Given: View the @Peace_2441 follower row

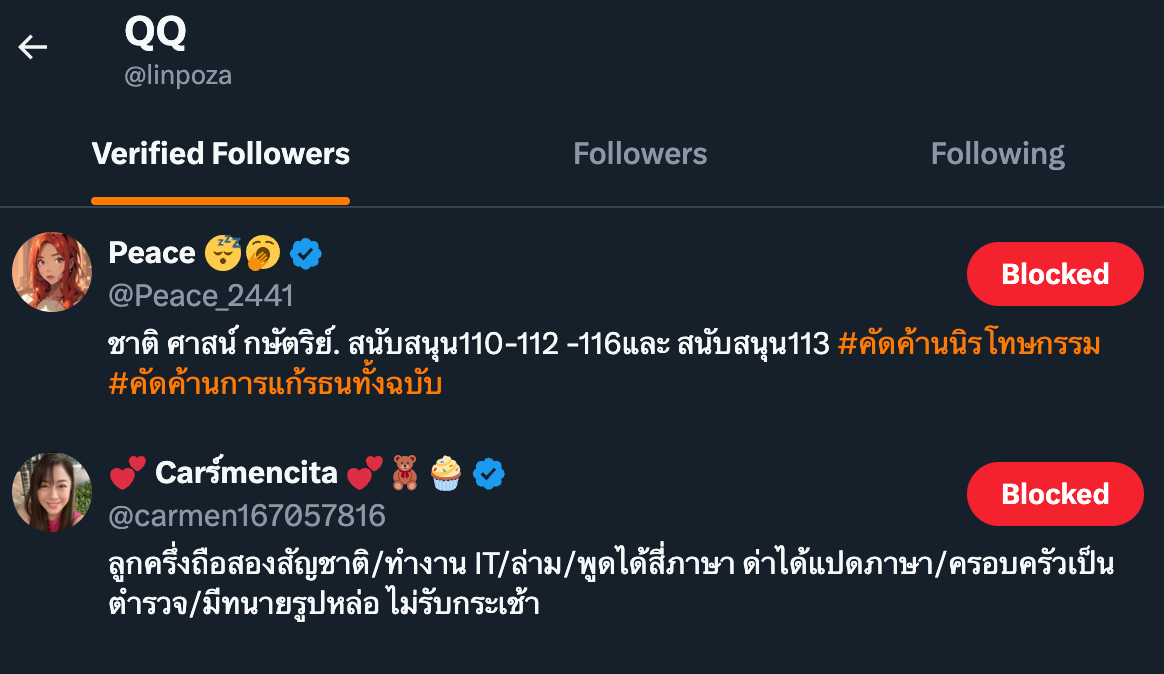Looking at the screenshot, I should [x=201, y=296].
